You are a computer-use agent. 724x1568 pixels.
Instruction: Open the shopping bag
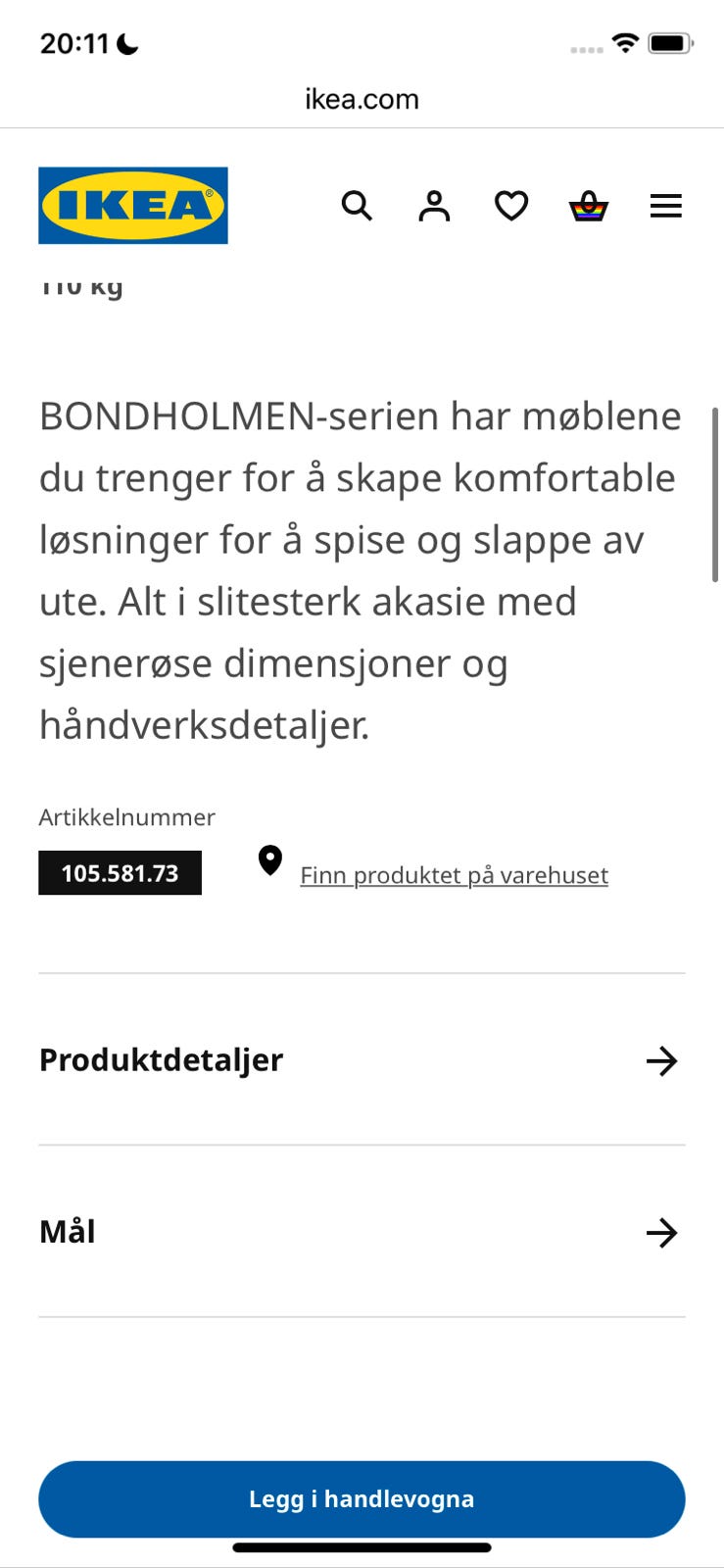pyautogui.click(x=589, y=206)
